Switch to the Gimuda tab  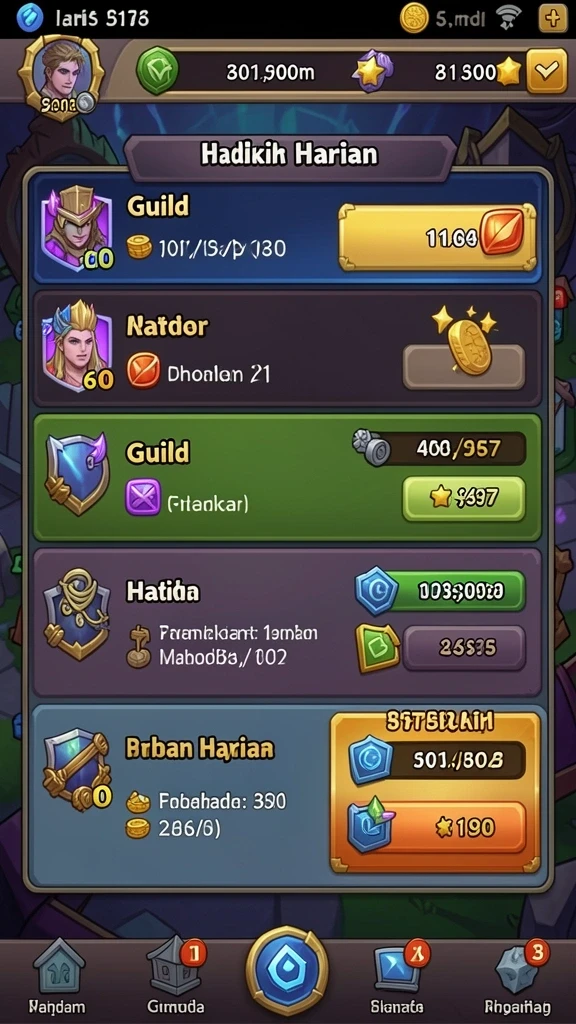pyautogui.click(x=174, y=978)
